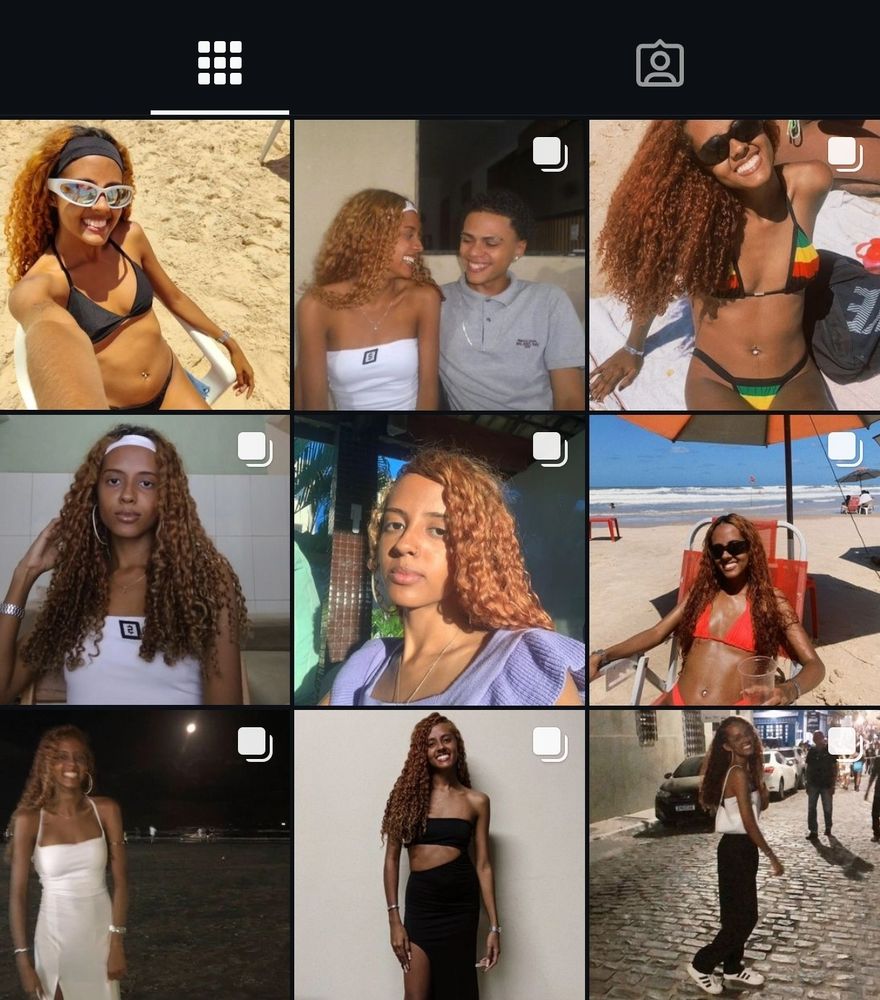
Task: Open the night post with the white dress
Action: (145, 855)
